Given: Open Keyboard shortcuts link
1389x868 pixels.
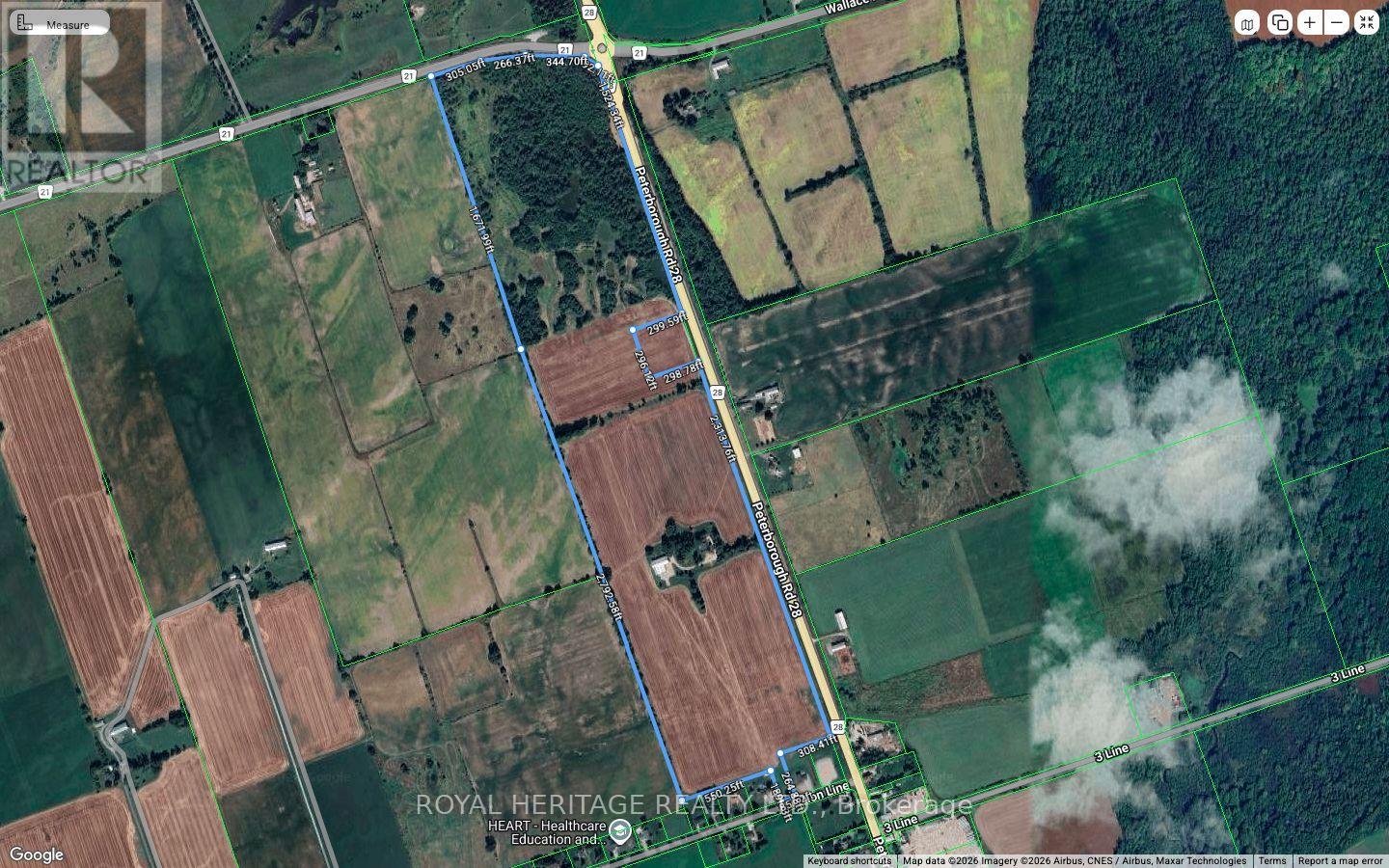Looking at the screenshot, I should [x=849, y=861].
